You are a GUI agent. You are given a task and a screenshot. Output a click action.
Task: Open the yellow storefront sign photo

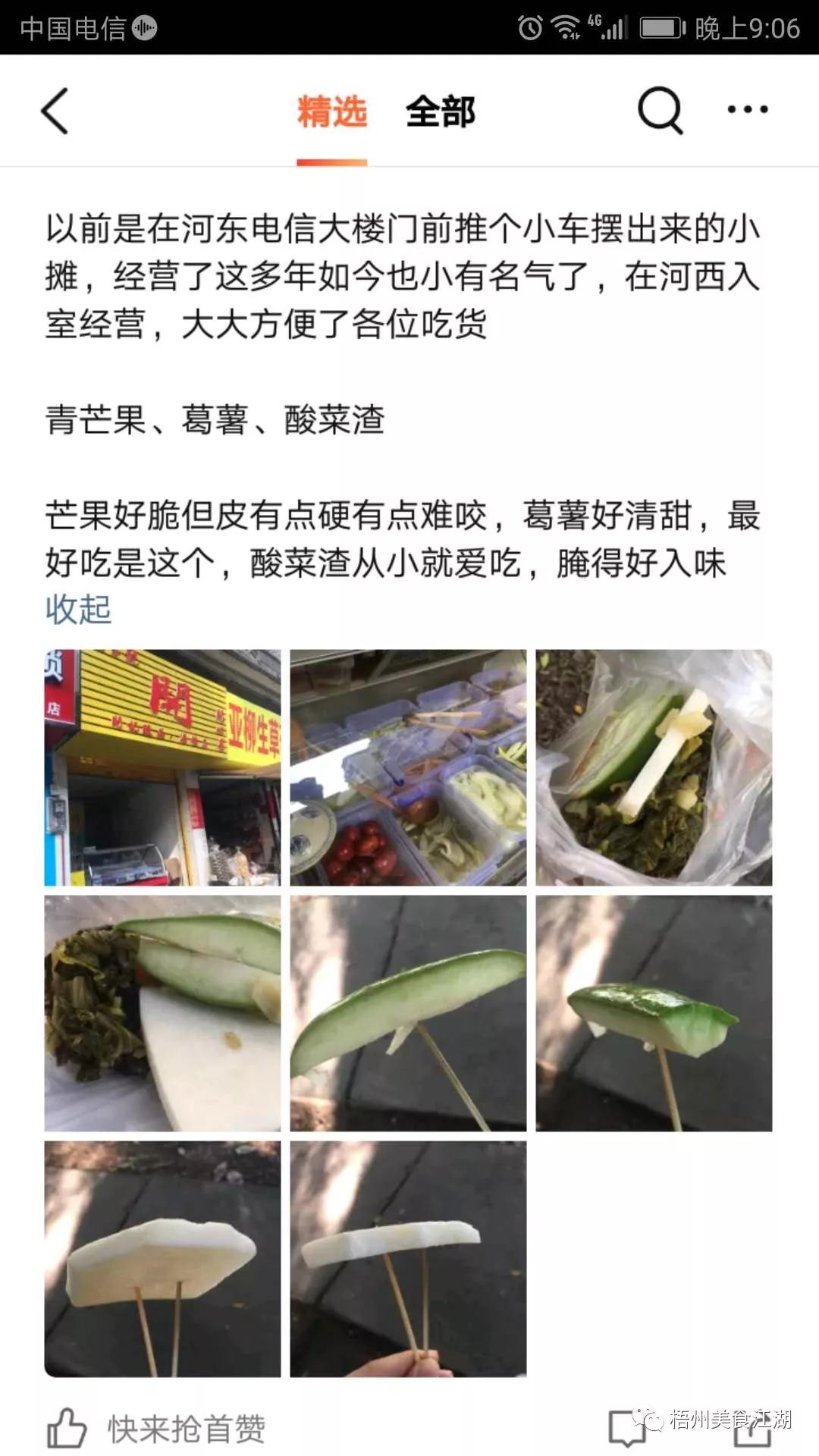click(162, 767)
